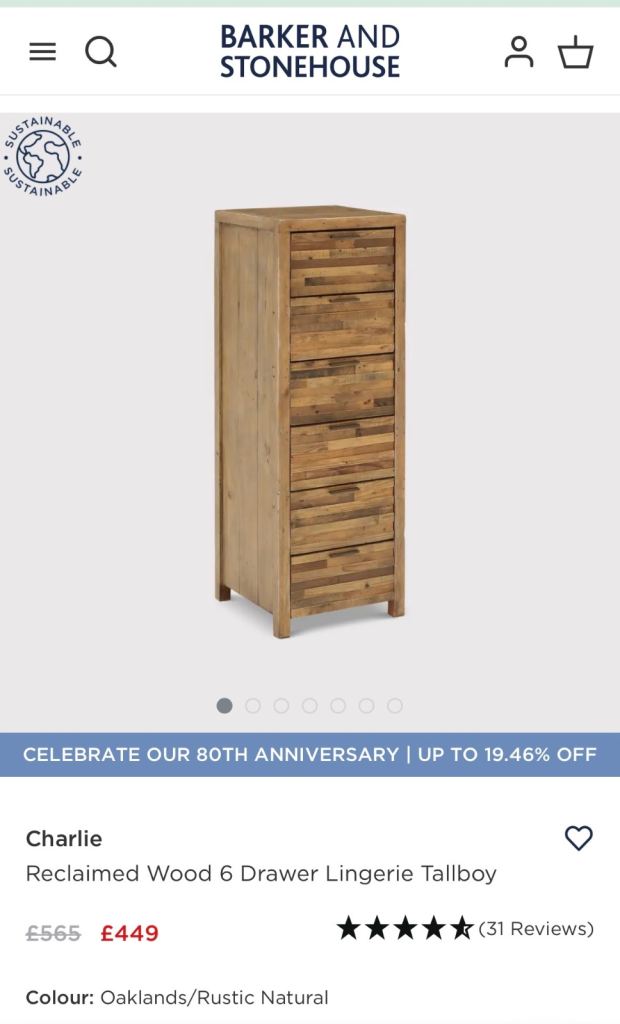
Task: Open the search icon
Action: 100,51
